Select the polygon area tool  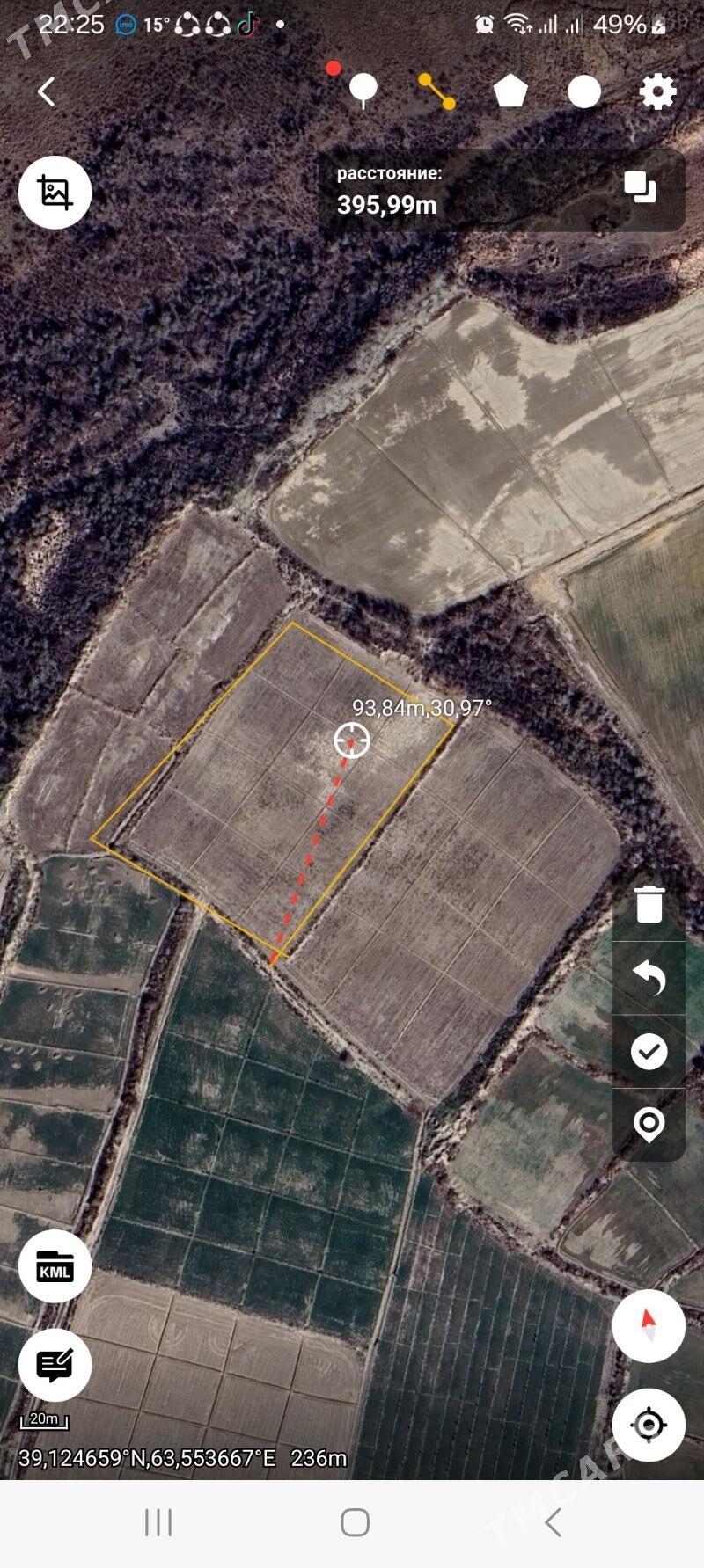point(510,91)
